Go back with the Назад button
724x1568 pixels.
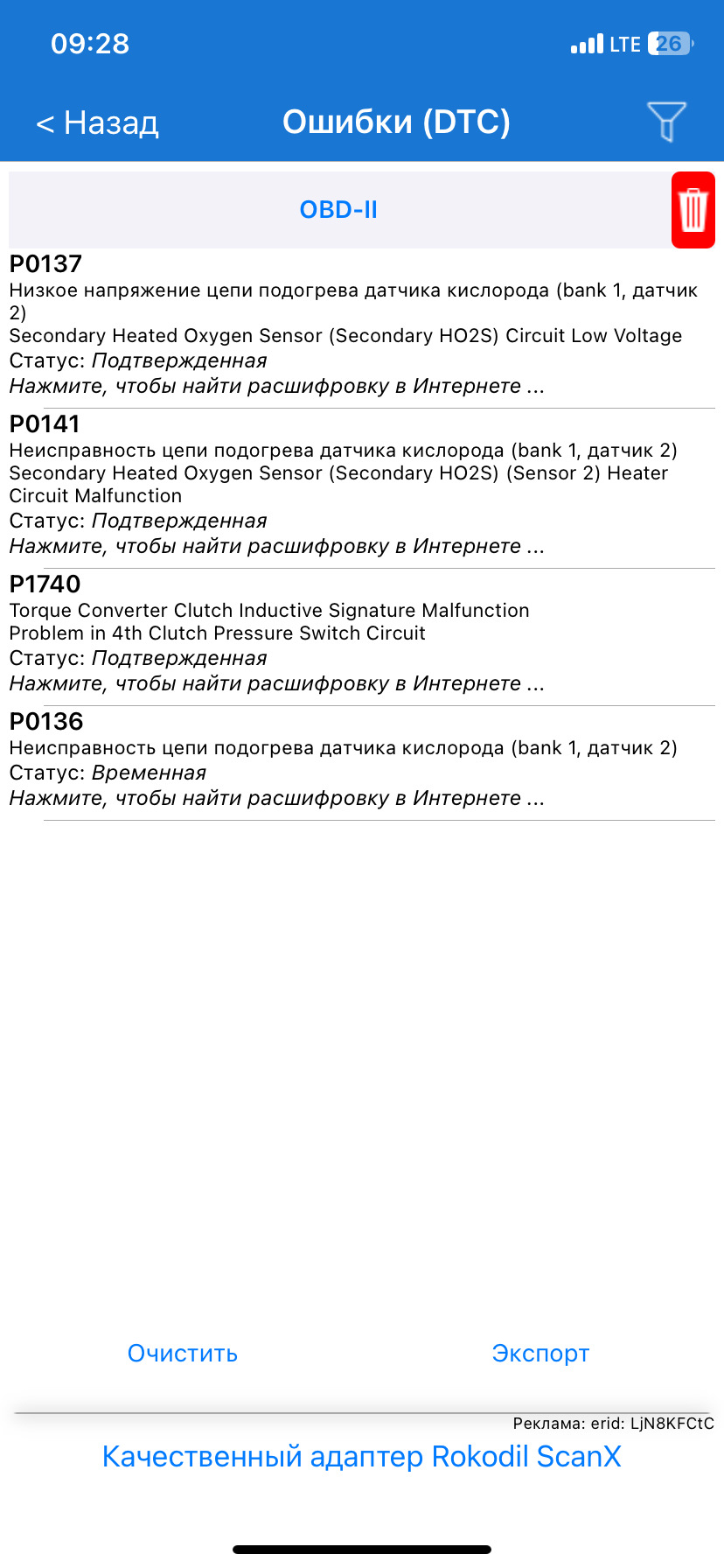(x=97, y=122)
